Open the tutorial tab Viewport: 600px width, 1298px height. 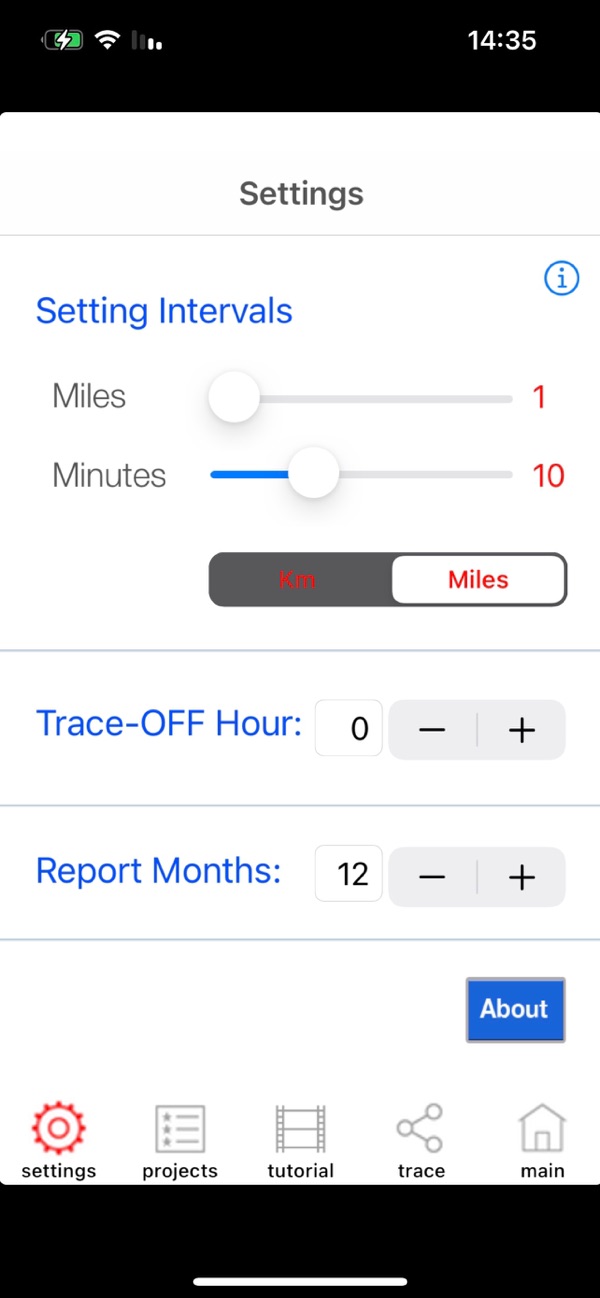pos(300,1141)
